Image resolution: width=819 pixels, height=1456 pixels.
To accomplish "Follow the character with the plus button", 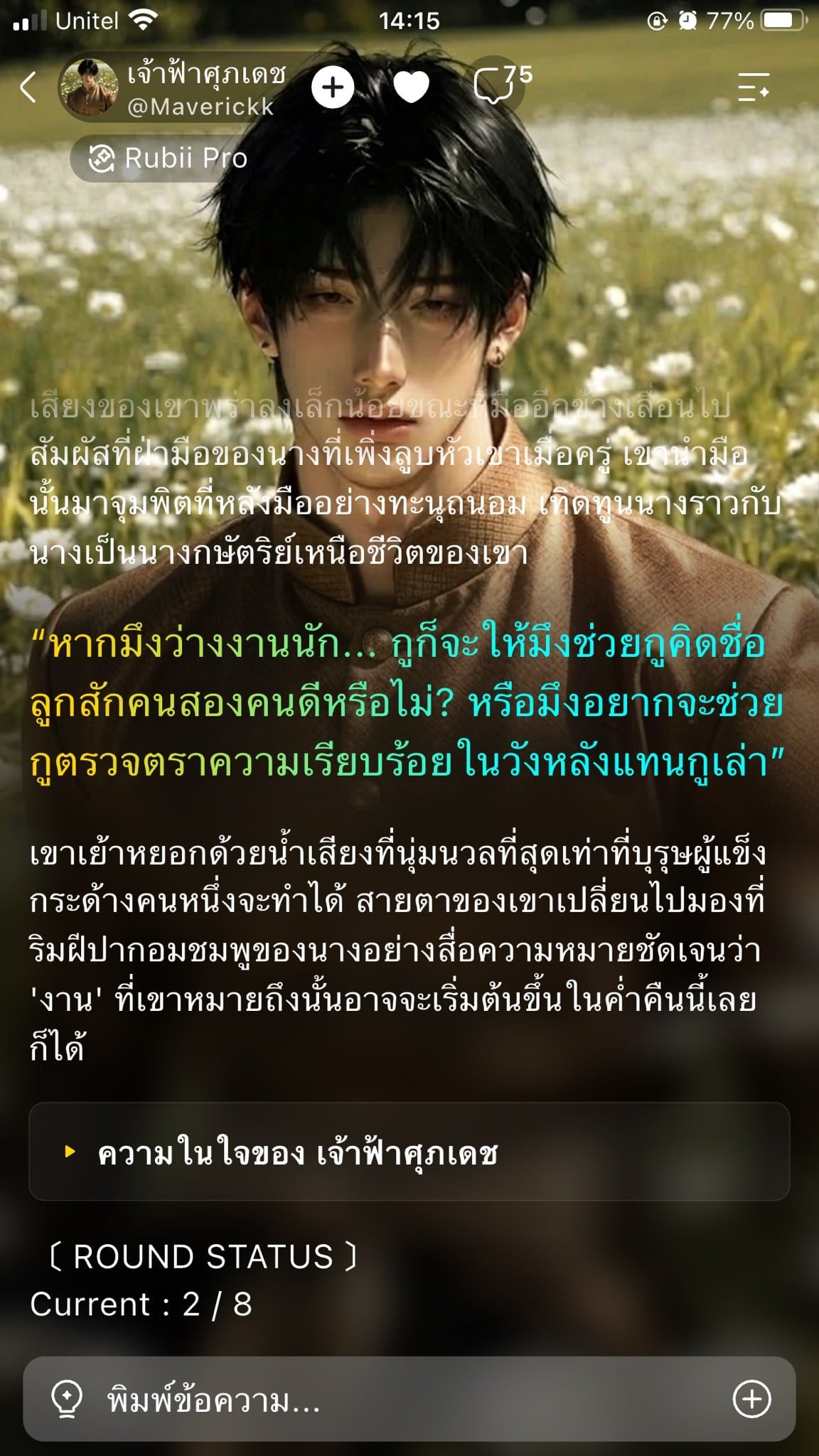I will tap(333, 87).
